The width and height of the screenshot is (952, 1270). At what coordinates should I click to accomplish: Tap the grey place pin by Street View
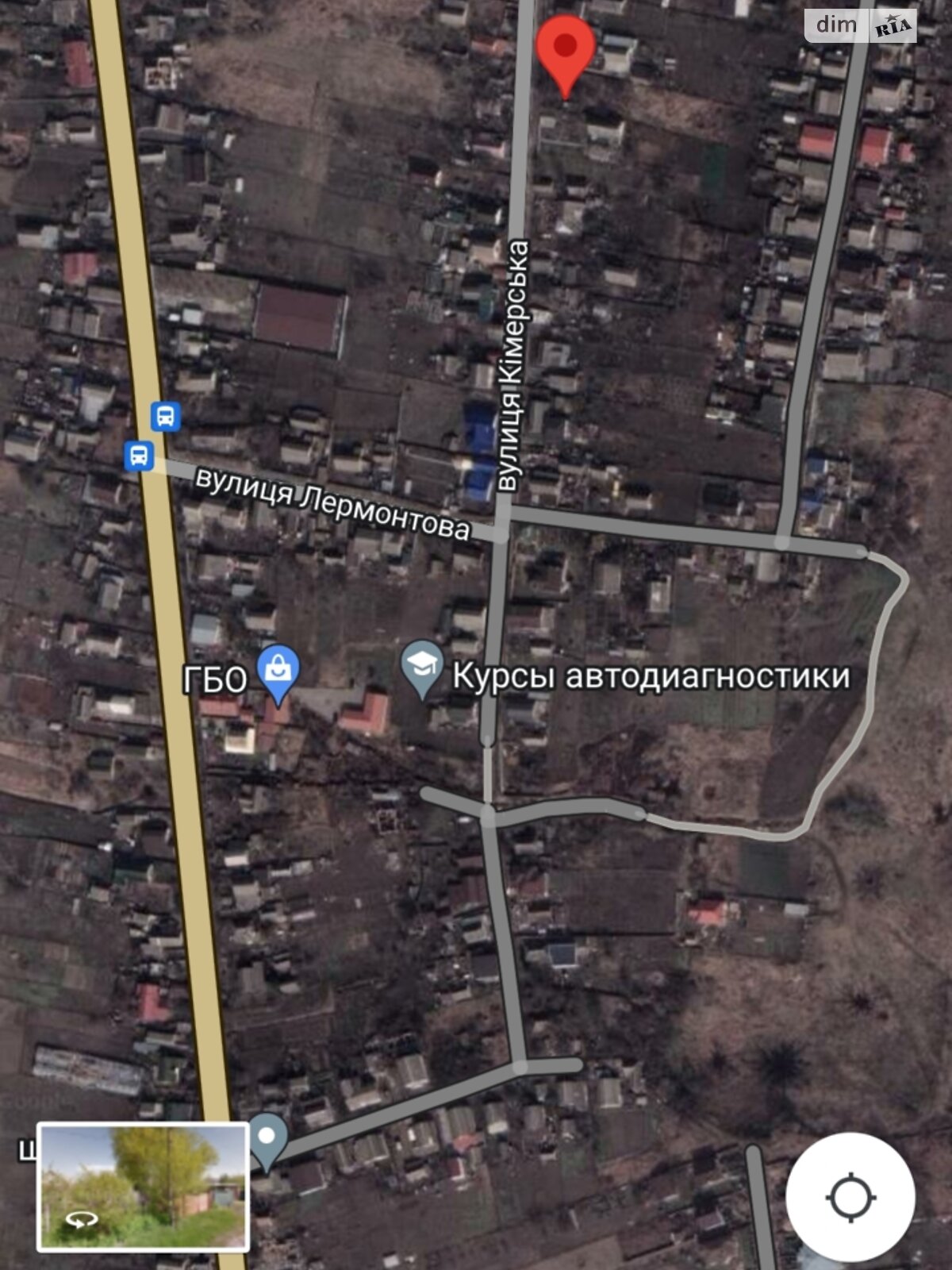coord(267,1137)
